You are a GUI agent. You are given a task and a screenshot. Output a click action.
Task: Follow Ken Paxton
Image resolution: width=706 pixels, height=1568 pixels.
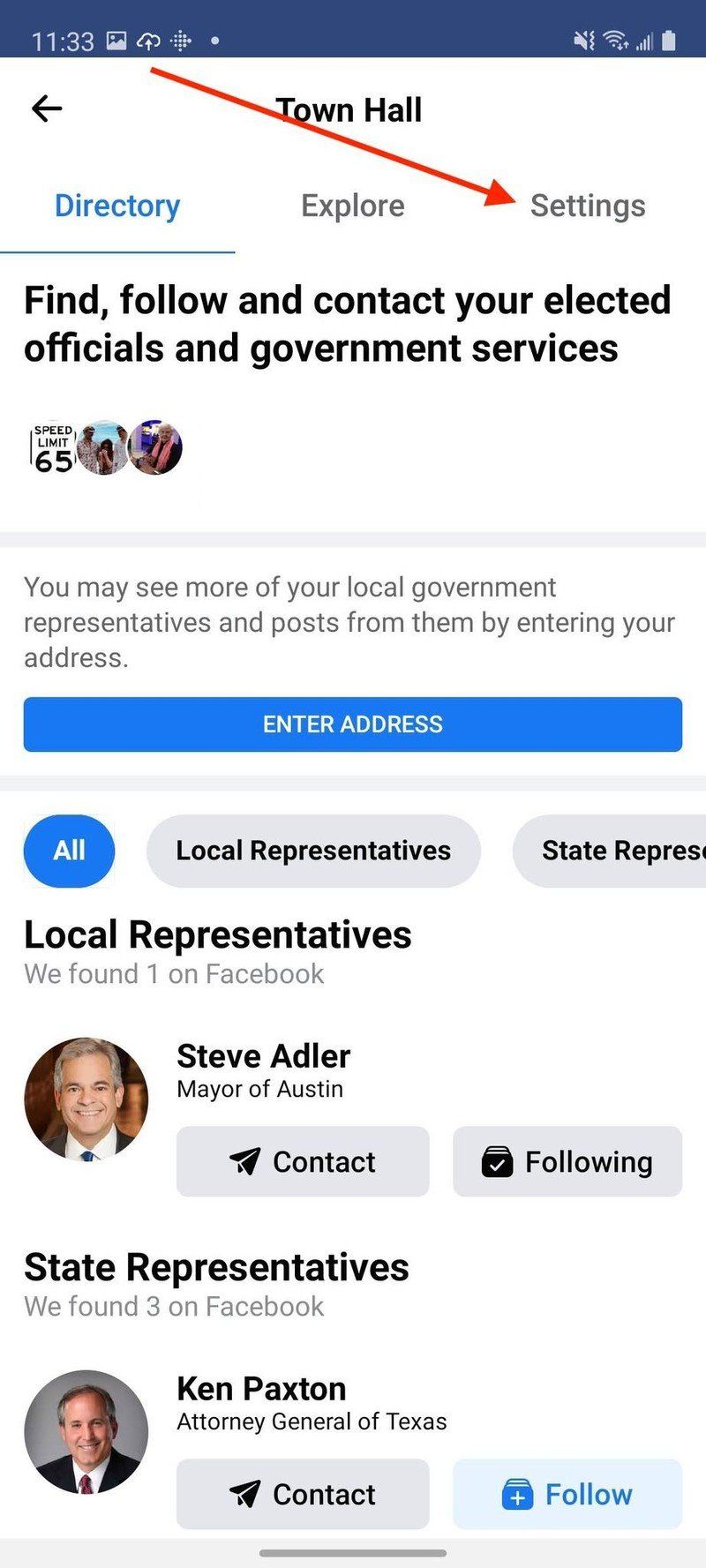click(567, 1494)
